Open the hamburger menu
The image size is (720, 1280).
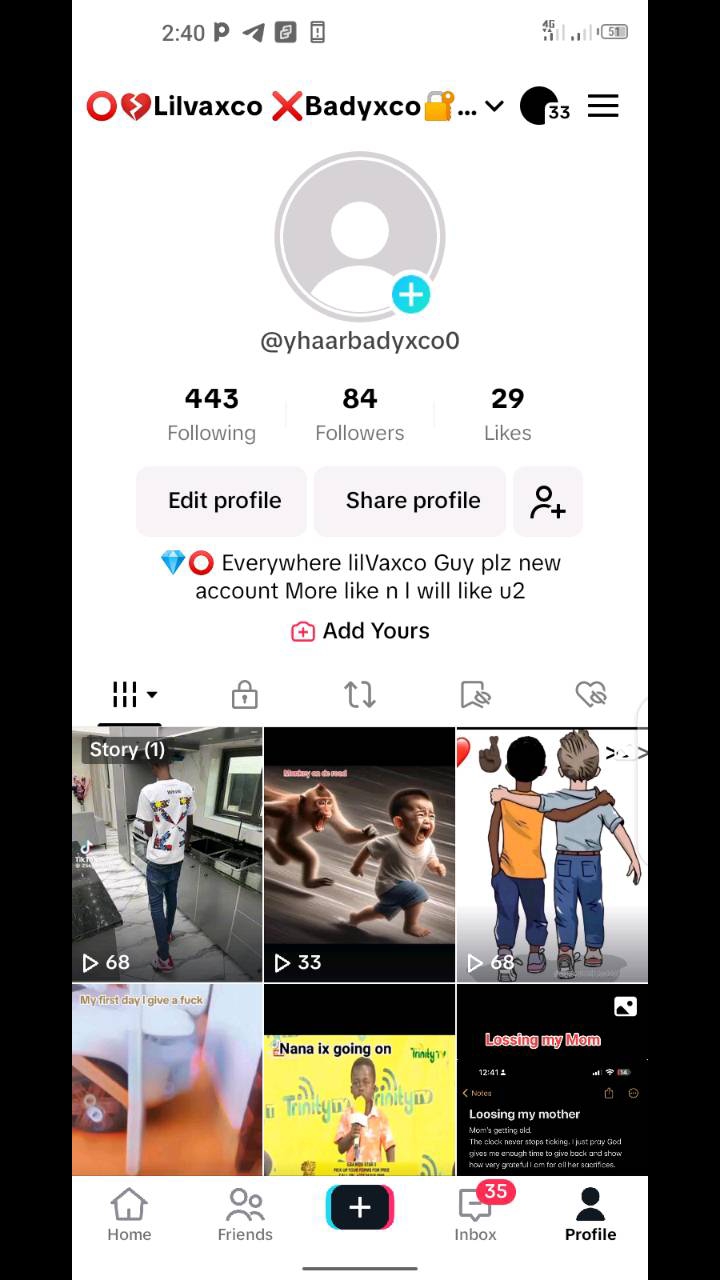[603, 106]
